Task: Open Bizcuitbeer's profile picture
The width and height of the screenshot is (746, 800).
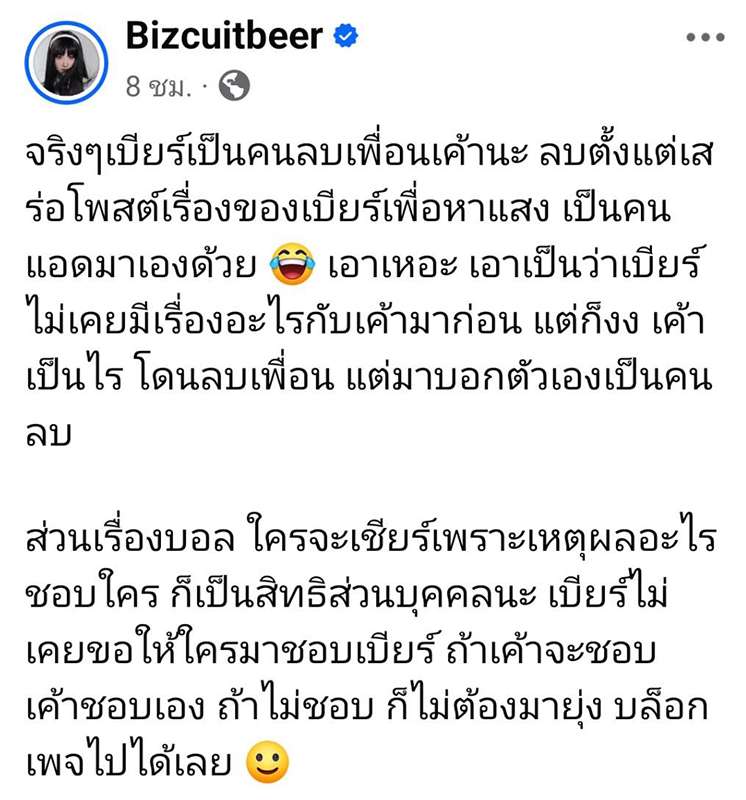Action: (64, 61)
